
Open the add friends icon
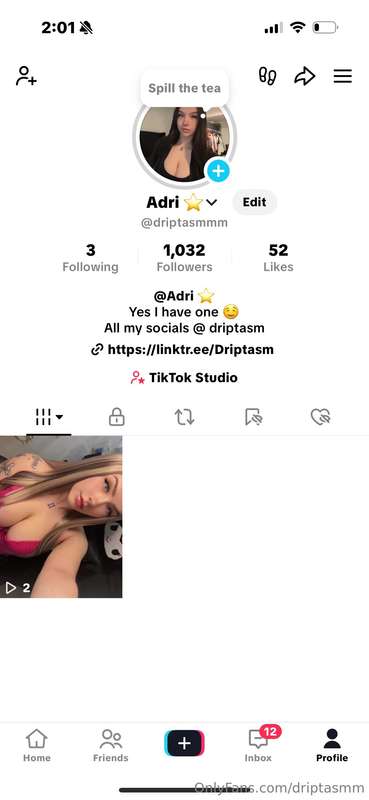click(26, 76)
